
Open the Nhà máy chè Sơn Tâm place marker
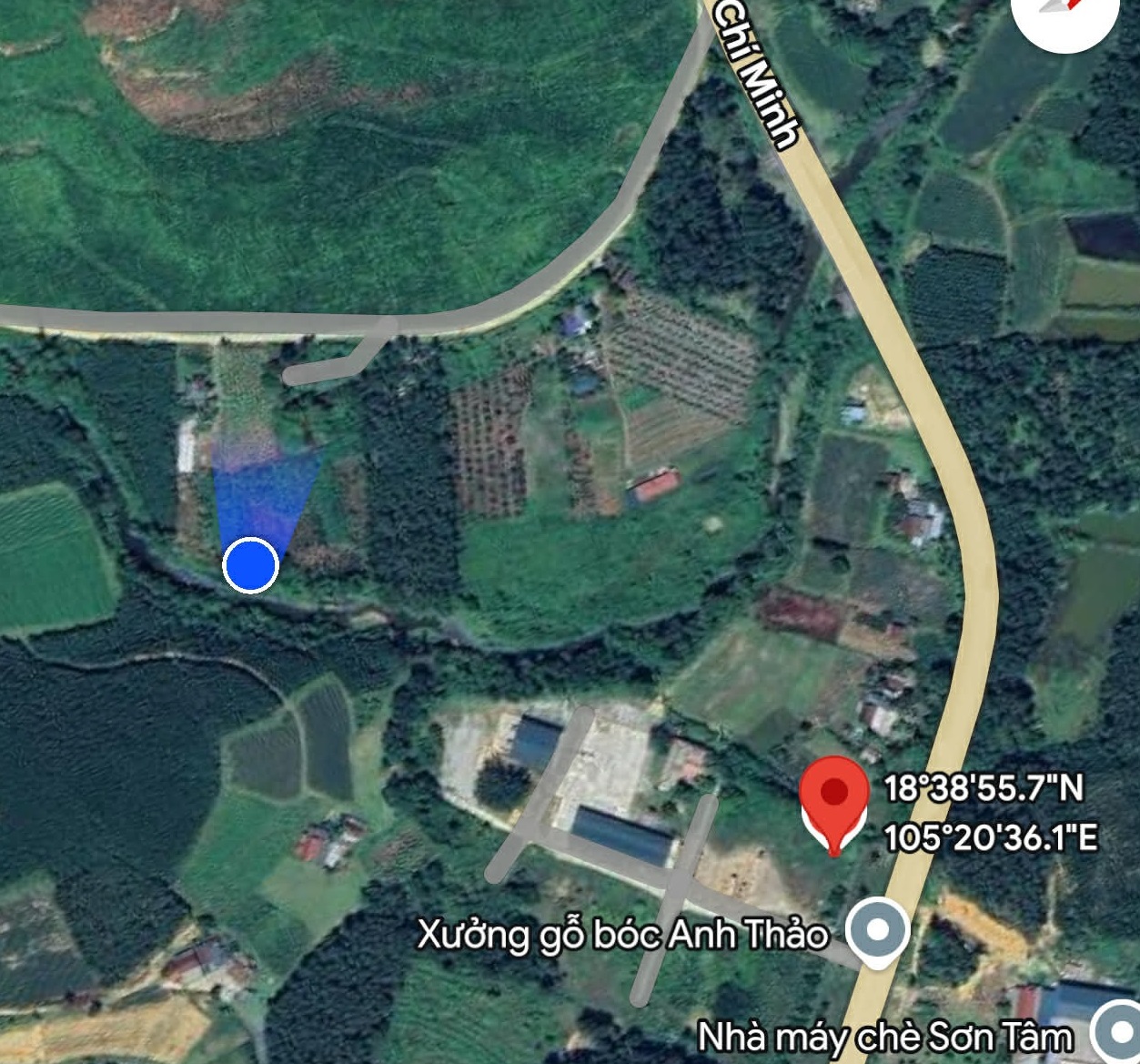click(1119, 1031)
